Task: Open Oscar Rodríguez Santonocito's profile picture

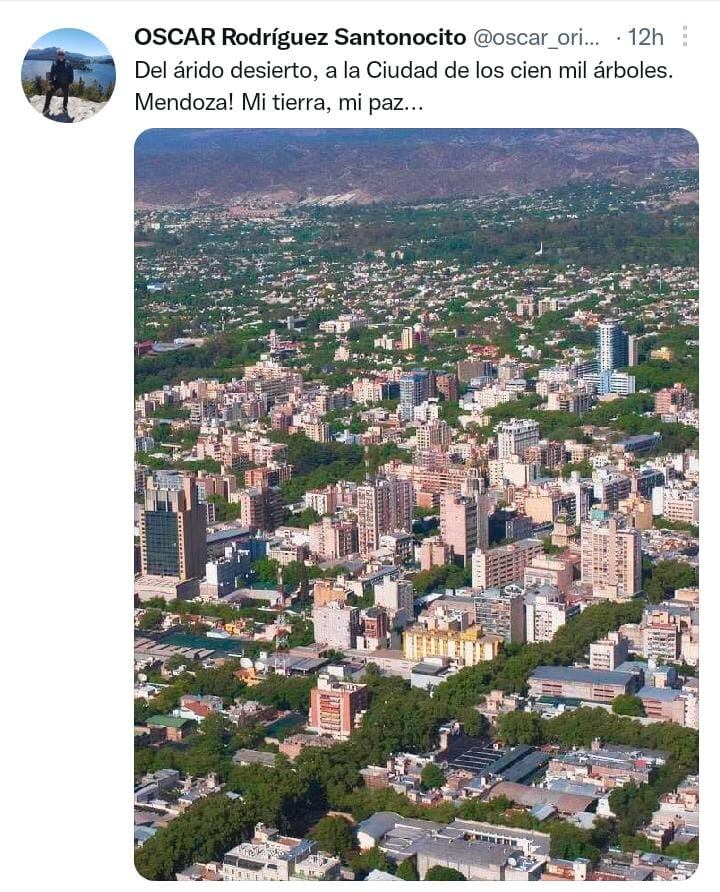Action: tap(68, 75)
